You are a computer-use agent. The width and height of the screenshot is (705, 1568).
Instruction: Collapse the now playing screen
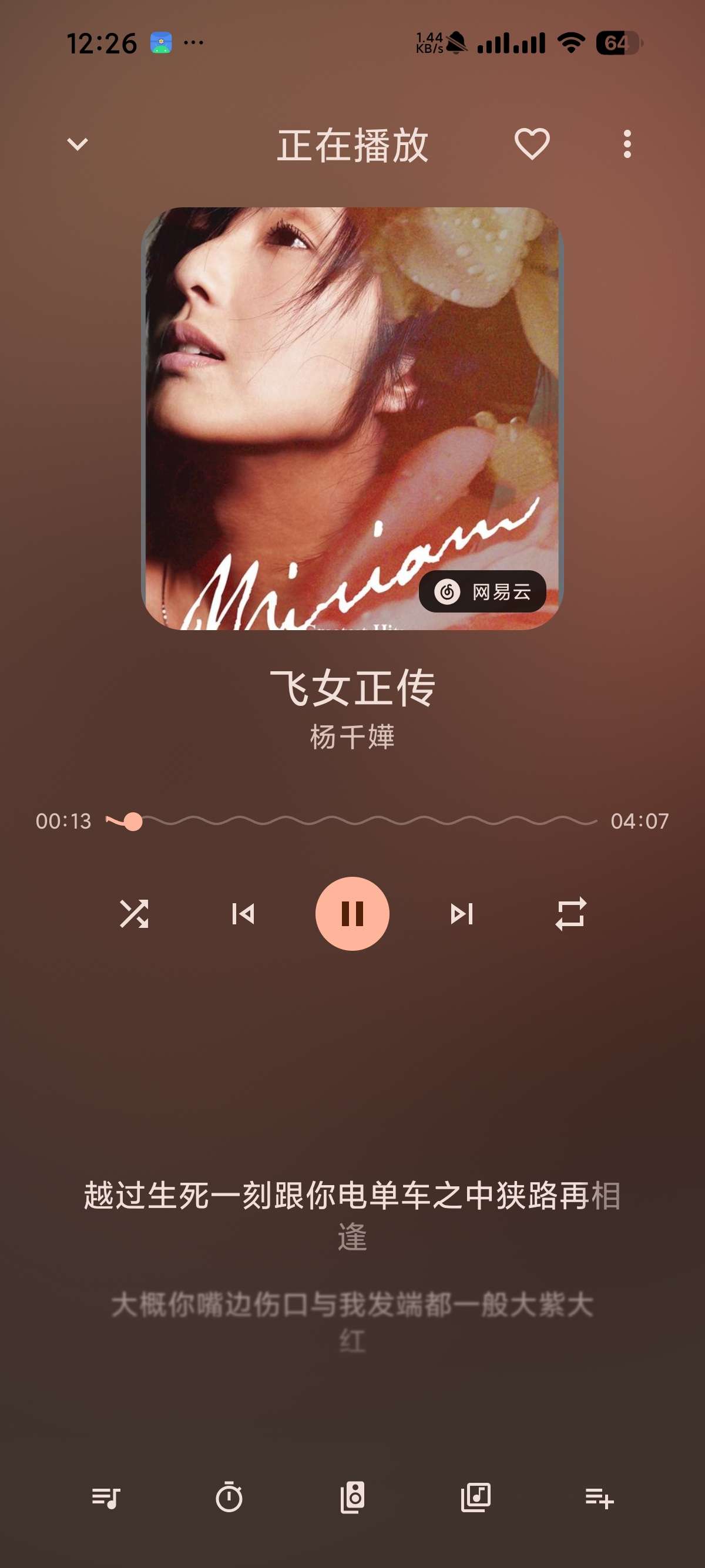[x=78, y=144]
